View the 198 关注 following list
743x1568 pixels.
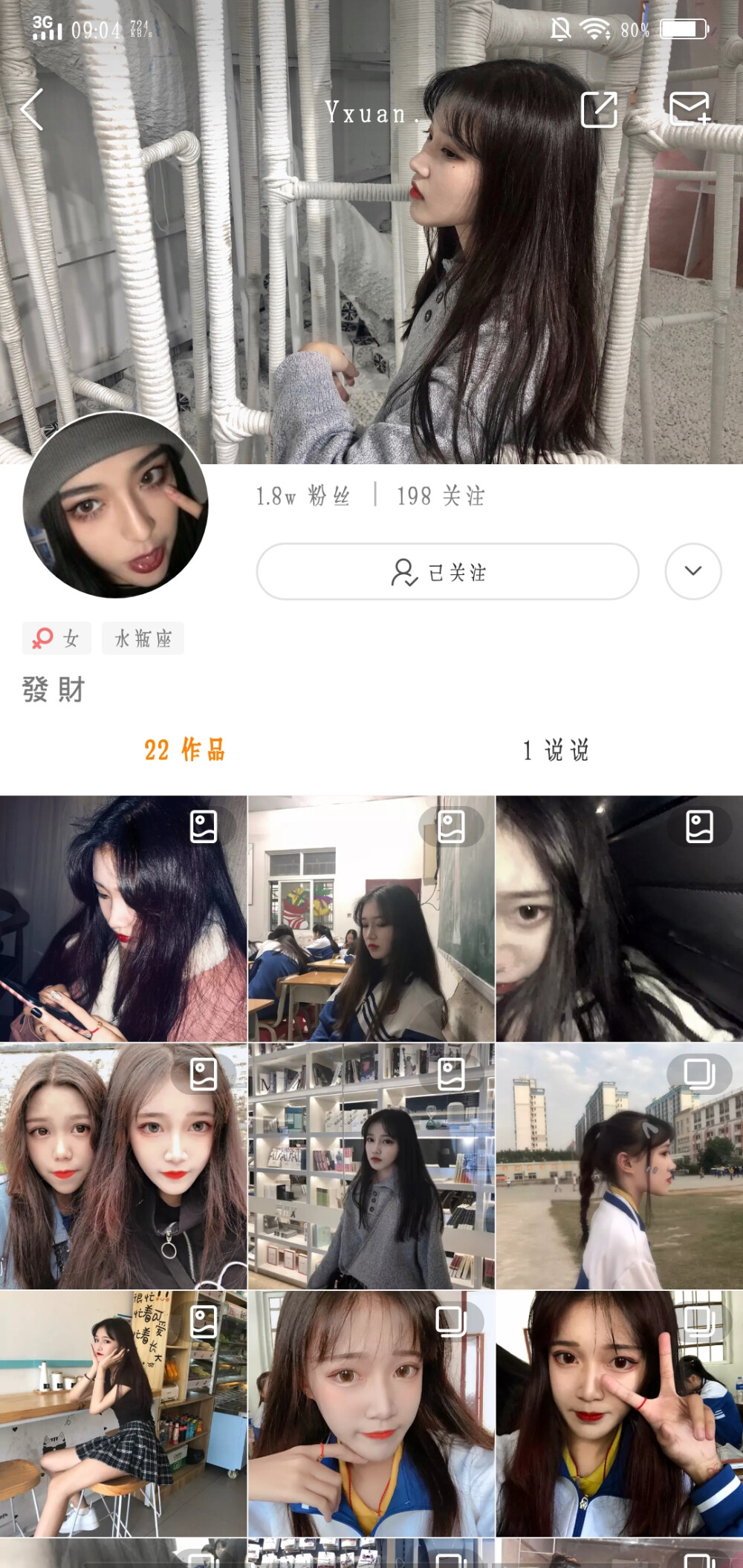click(x=440, y=496)
